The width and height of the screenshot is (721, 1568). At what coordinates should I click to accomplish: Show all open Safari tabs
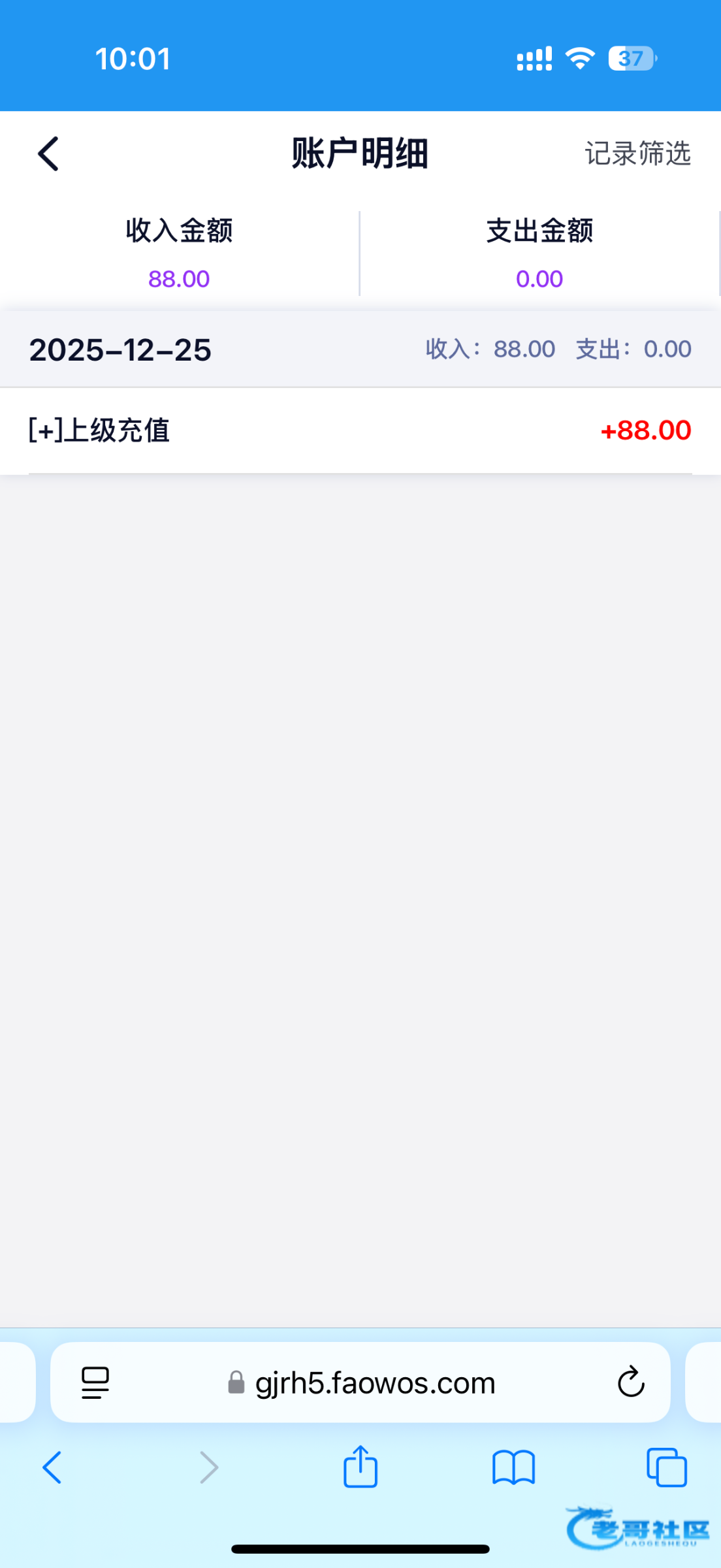(666, 1467)
